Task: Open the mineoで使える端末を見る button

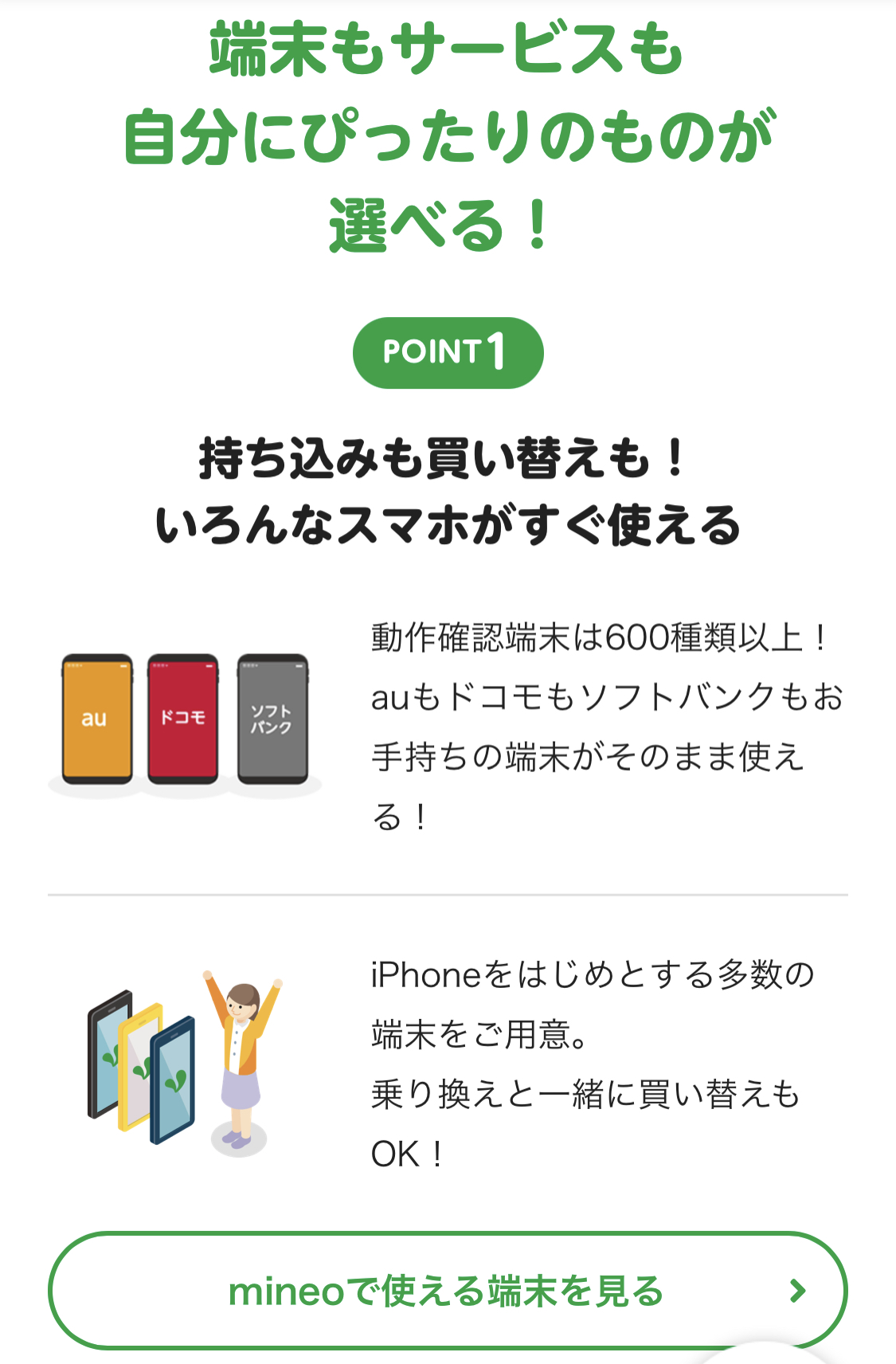Action: coord(447,1291)
